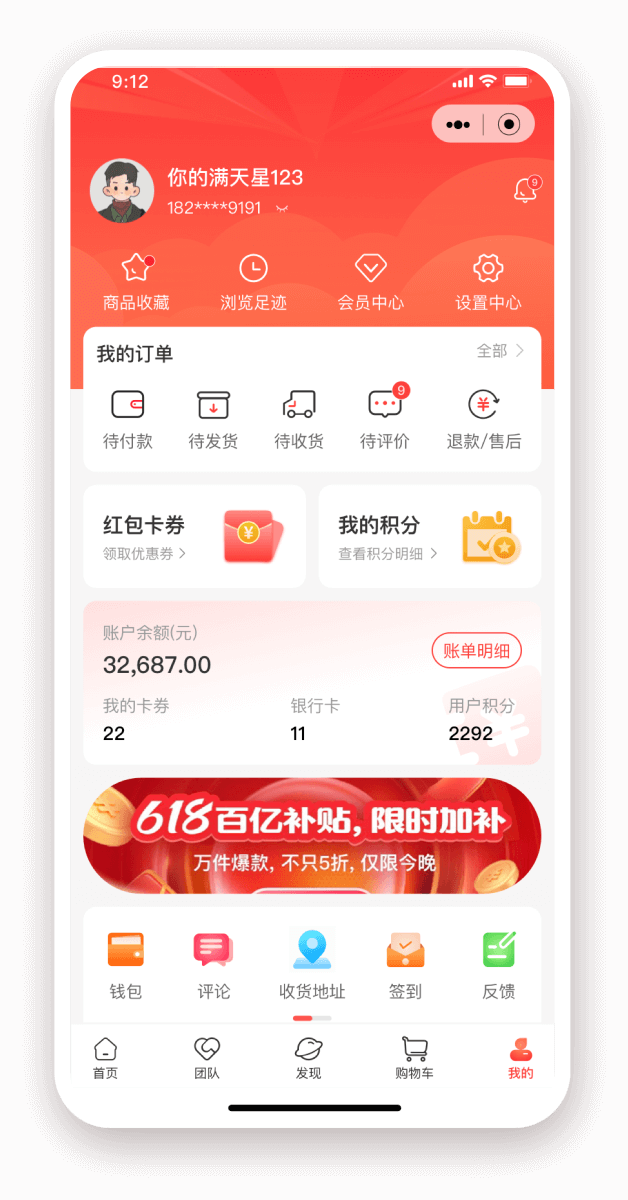Open 待付款 orders
The height and width of the screenshot is (1200, 628).
(128, 419)
